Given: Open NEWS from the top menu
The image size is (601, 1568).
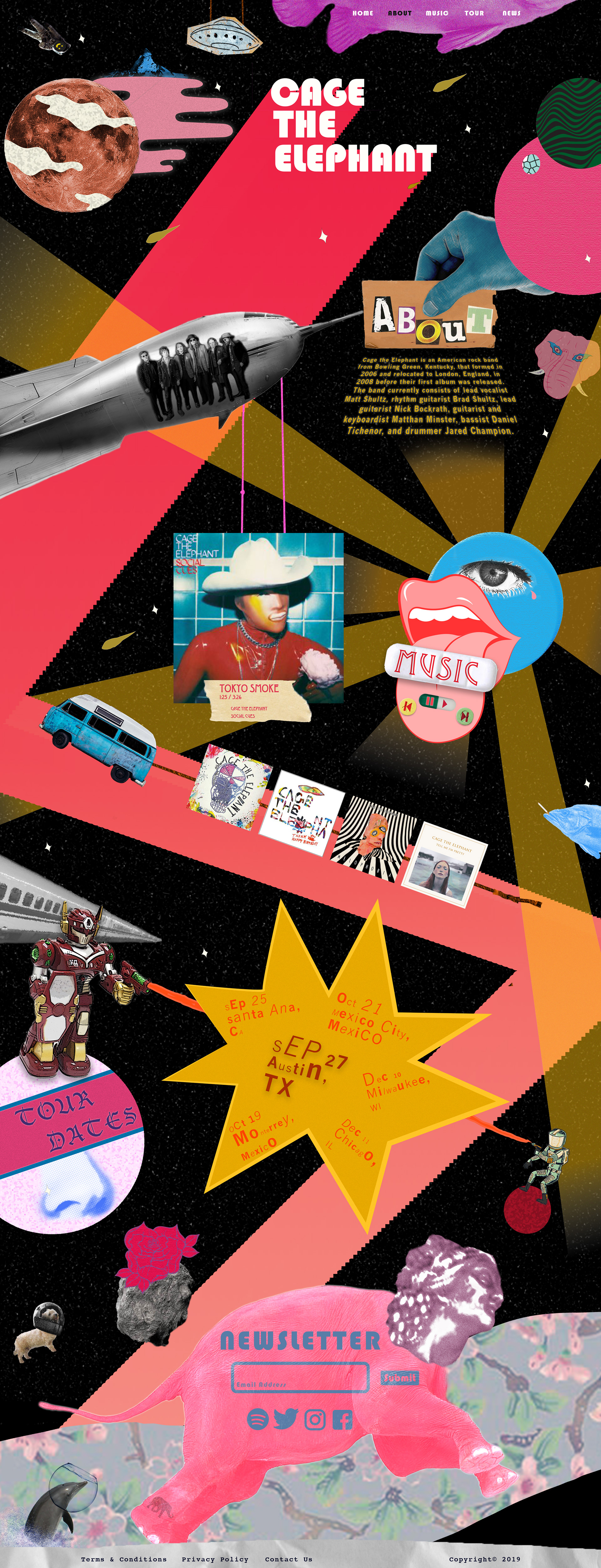Looking at the screenshot, I should pos(511,13).
